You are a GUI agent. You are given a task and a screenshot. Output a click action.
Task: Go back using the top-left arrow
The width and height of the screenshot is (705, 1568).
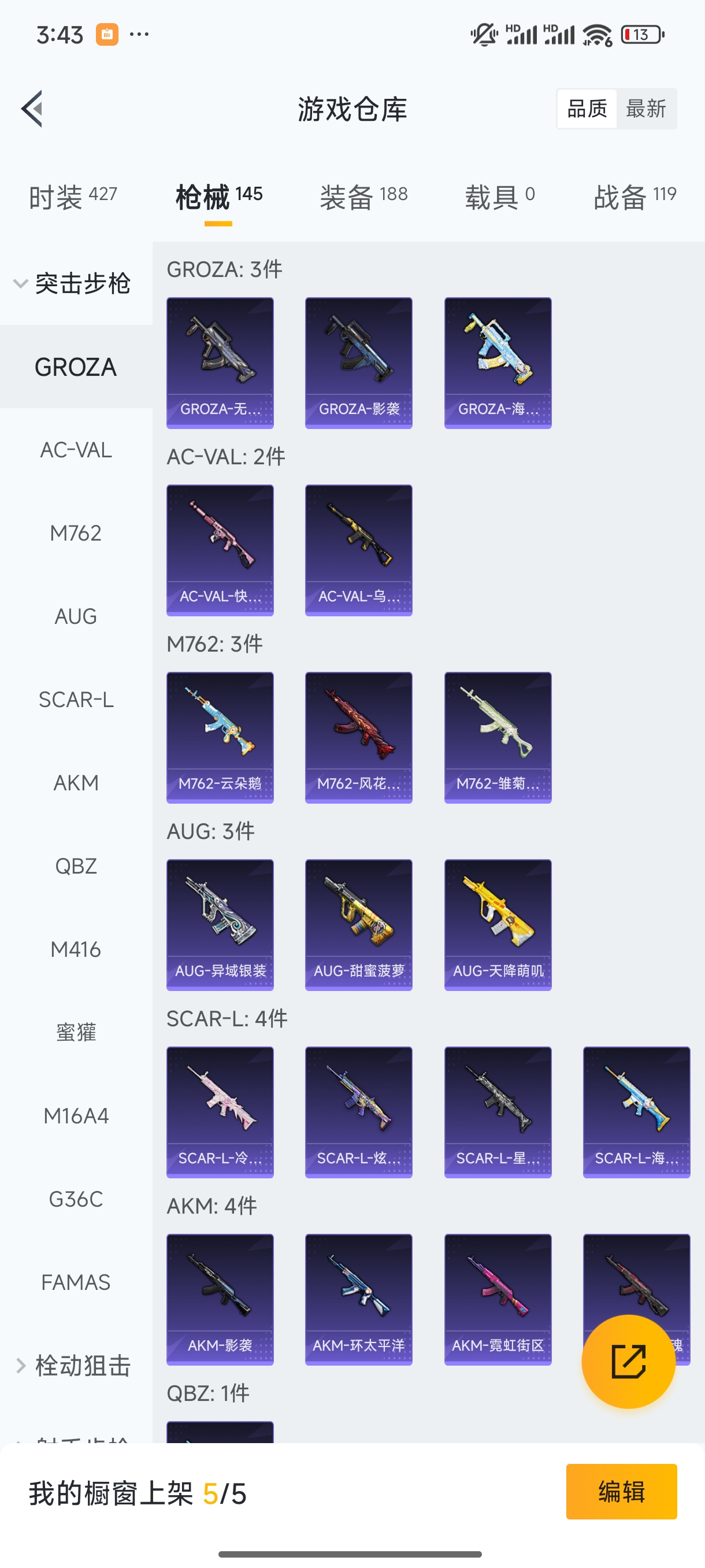pyautogui.click(x=32, y=109)
